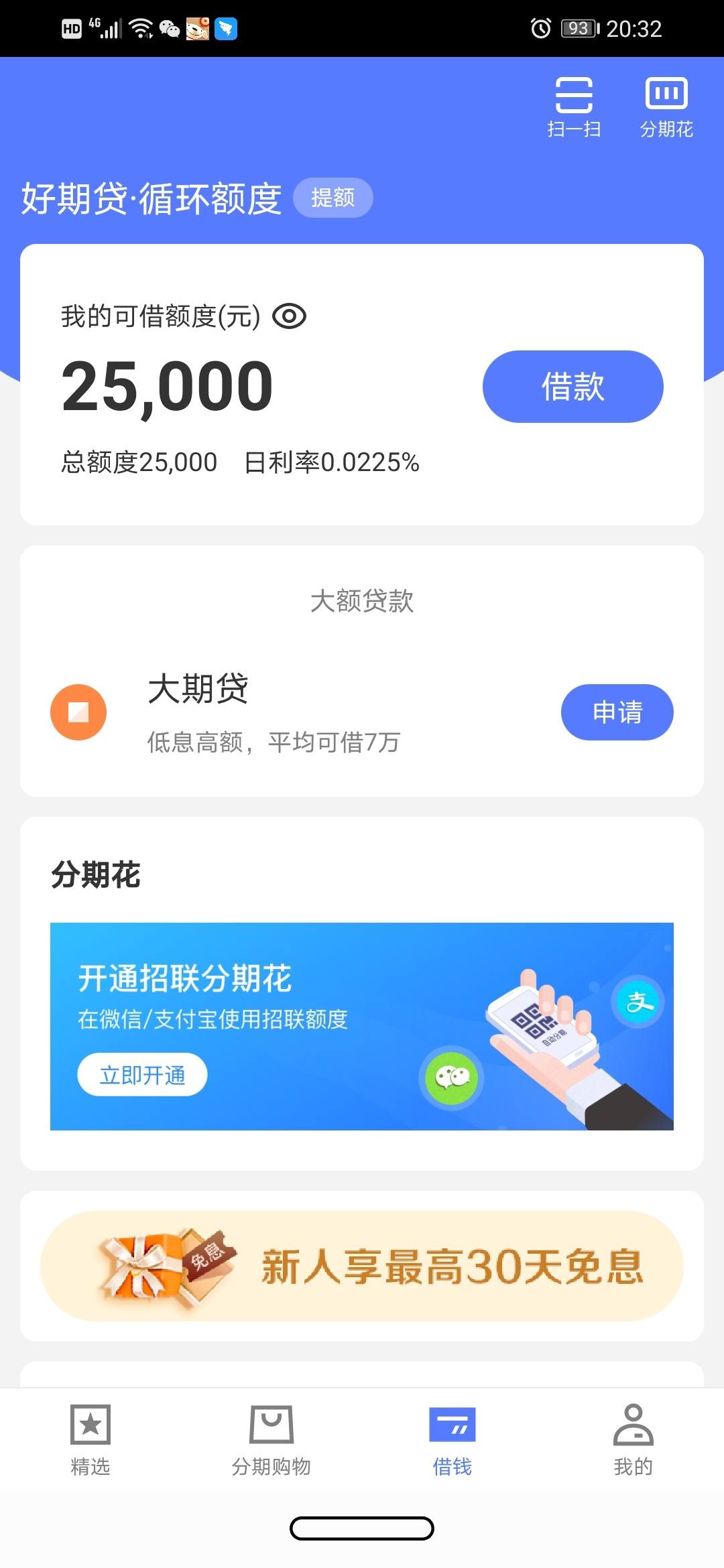Tap the 提额 badge next to the title

[333, 198]
